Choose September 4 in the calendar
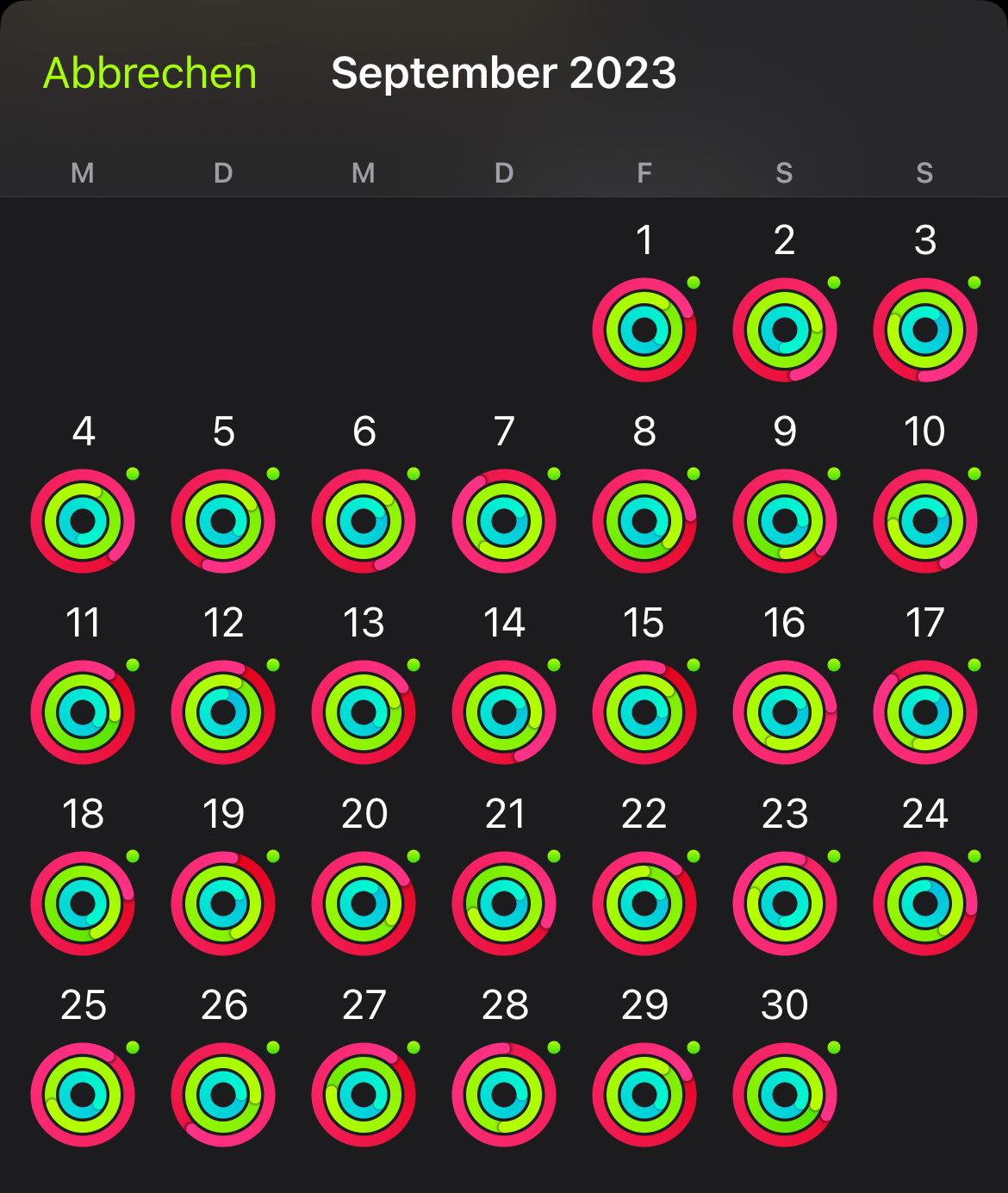This screenshot has height=1193, width=1008. (x=83, y=521)
